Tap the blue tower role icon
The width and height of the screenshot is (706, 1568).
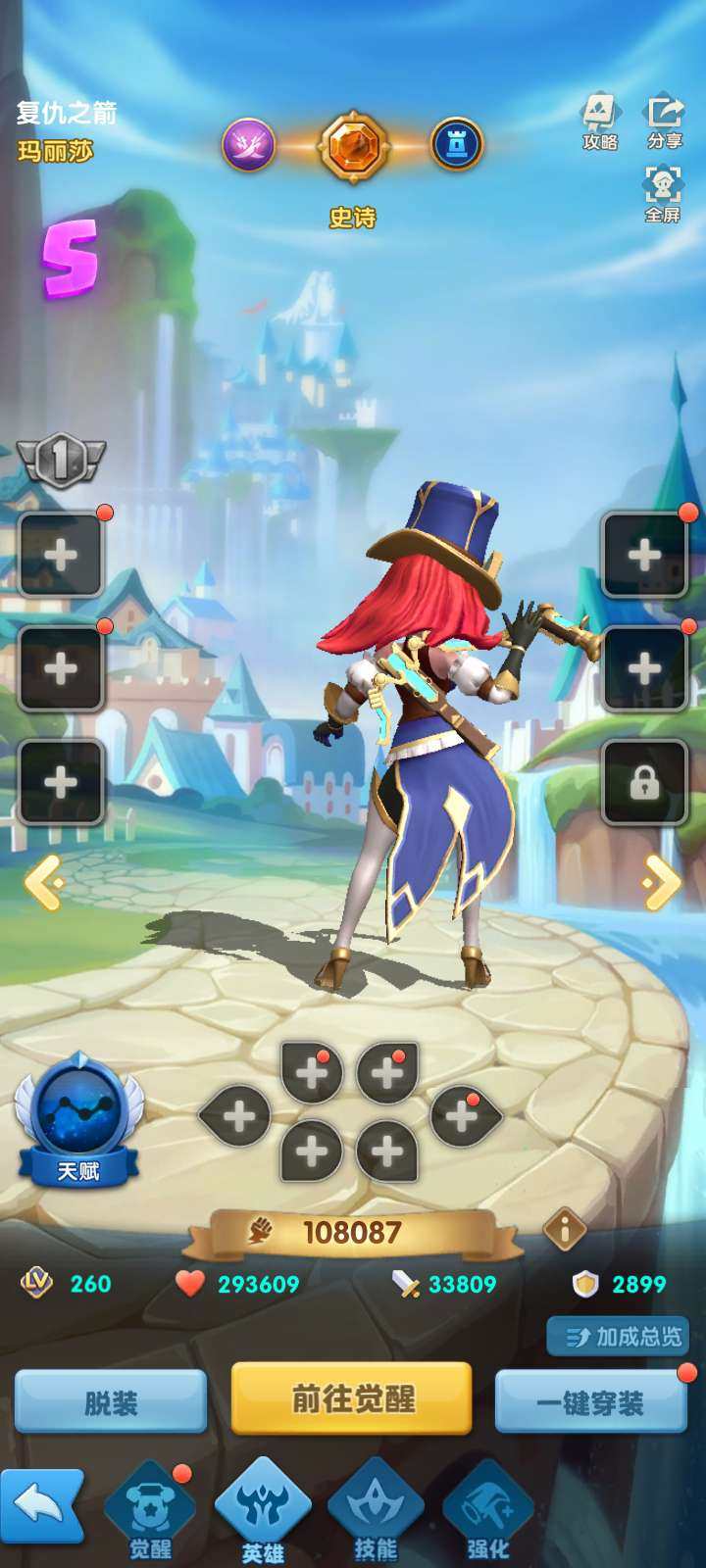pyautogui.click(x=457, y=145)
